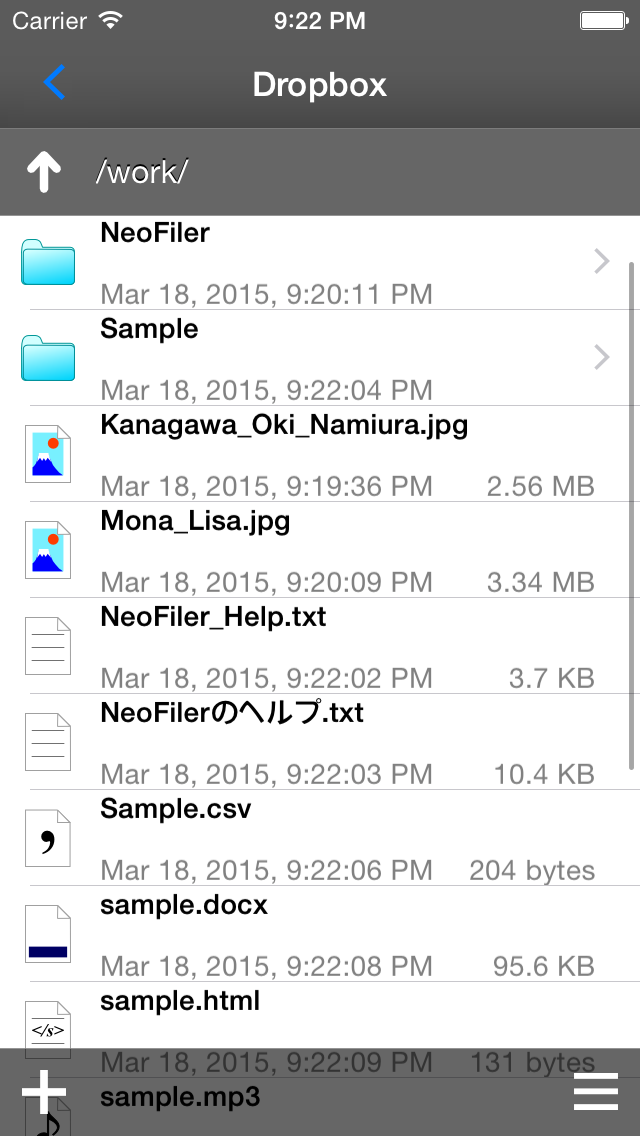
Task: Open NeoFiler_Help.txt
Action: tap(320, 646)
